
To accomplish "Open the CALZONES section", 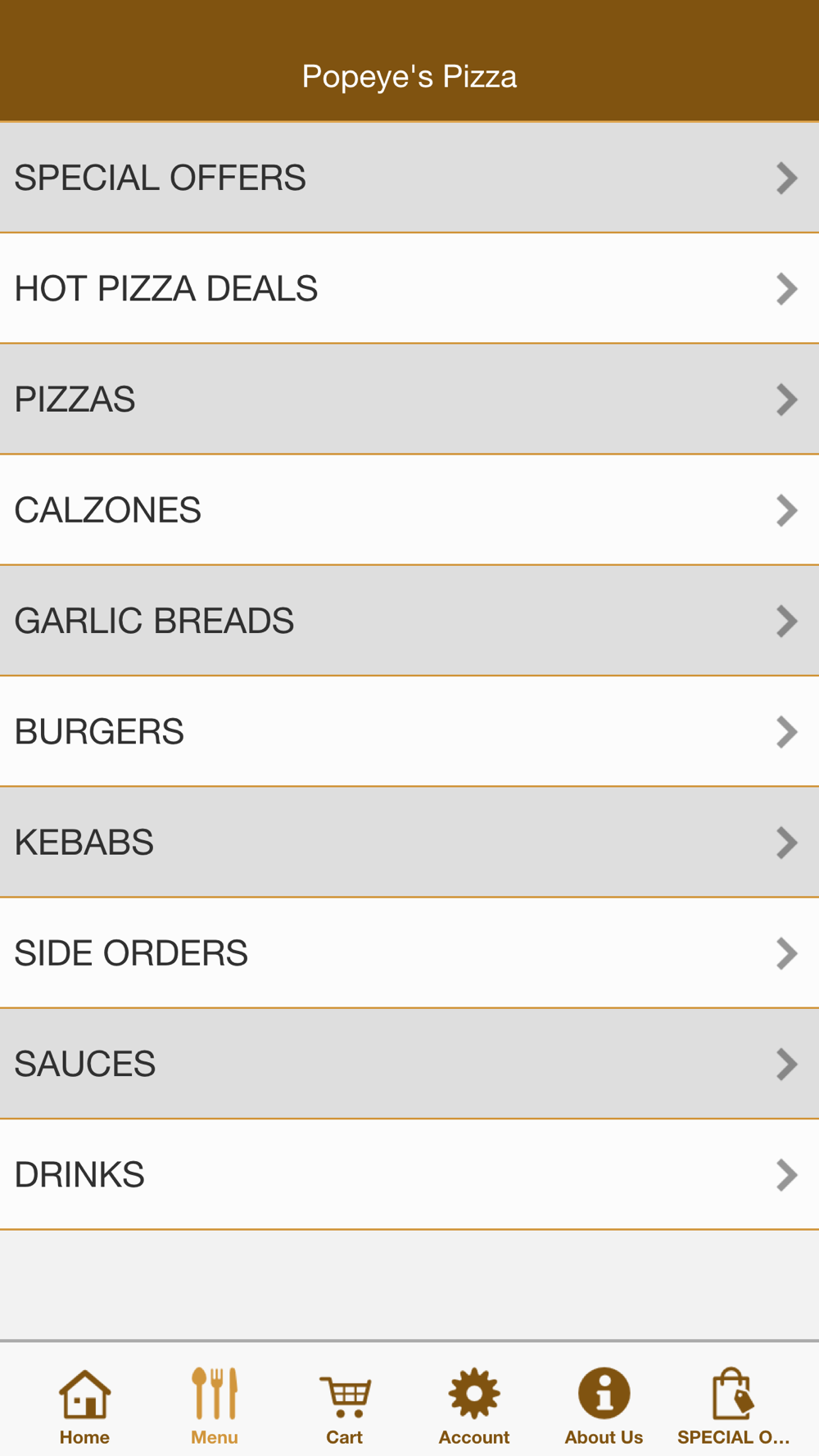I will point(409,510).
